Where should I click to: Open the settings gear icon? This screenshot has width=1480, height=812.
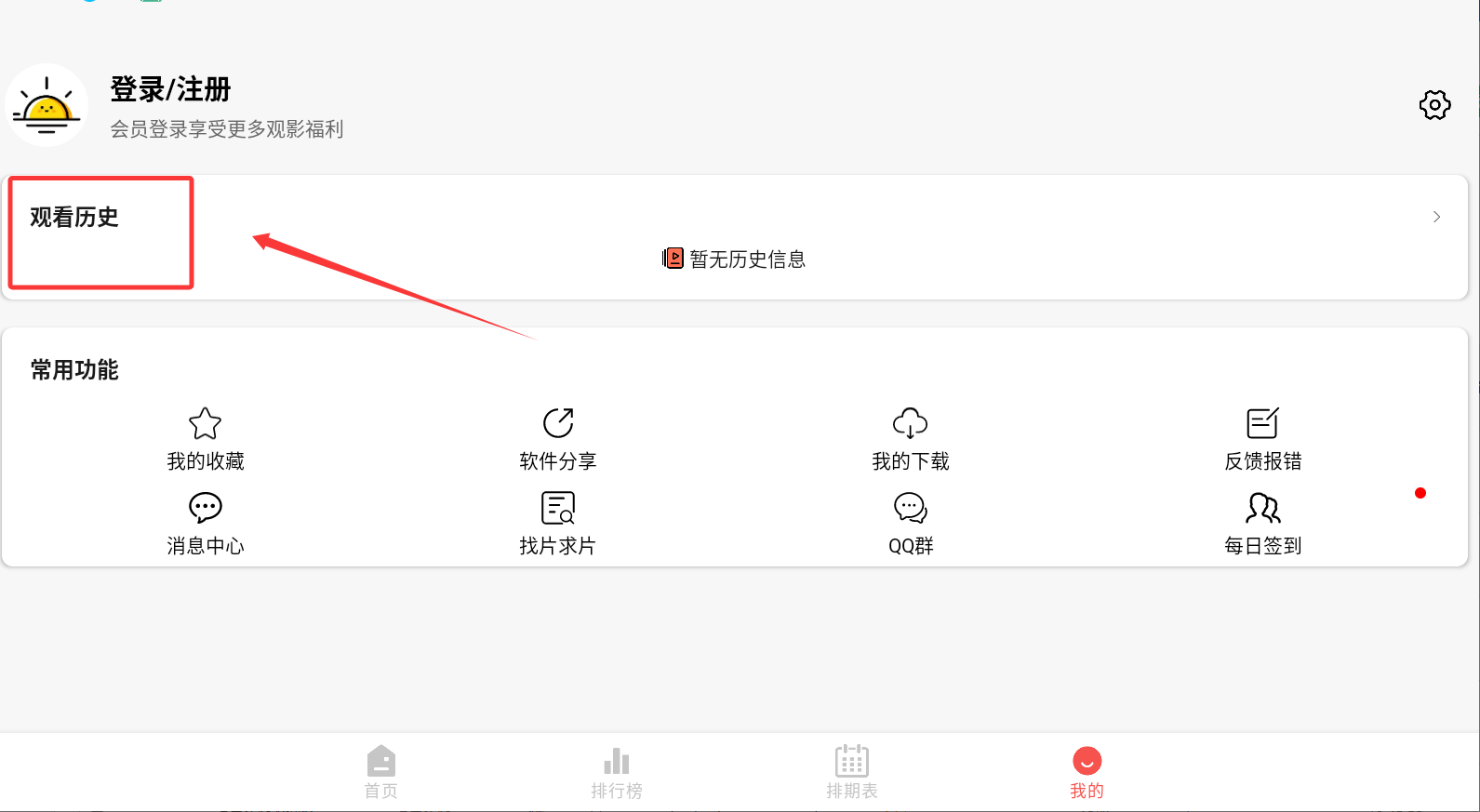pyautogui.click(x=1434, y=105)
